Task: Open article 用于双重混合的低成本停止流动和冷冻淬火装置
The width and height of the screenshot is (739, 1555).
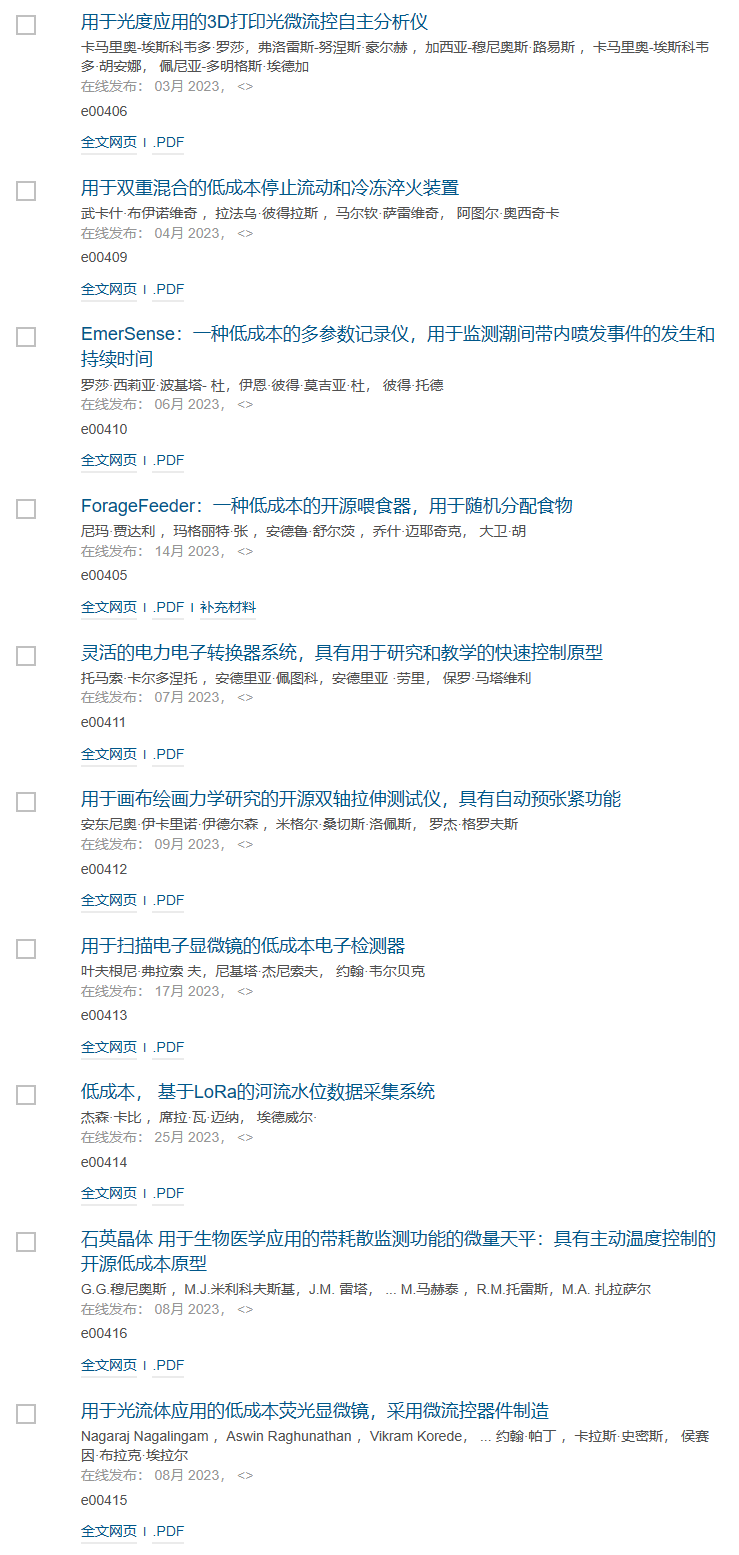Action: [x=270, y=188]
